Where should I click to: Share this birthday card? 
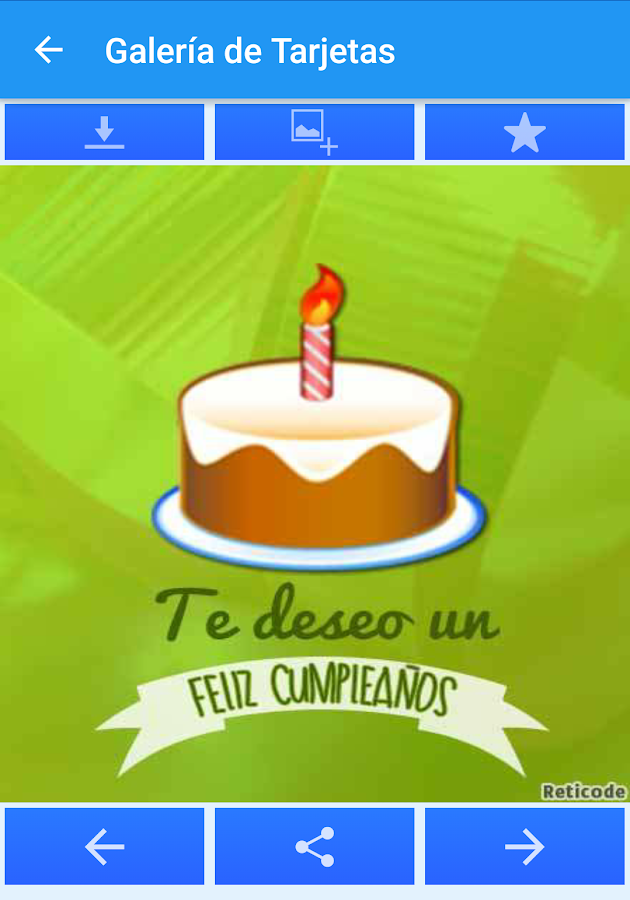314,847
